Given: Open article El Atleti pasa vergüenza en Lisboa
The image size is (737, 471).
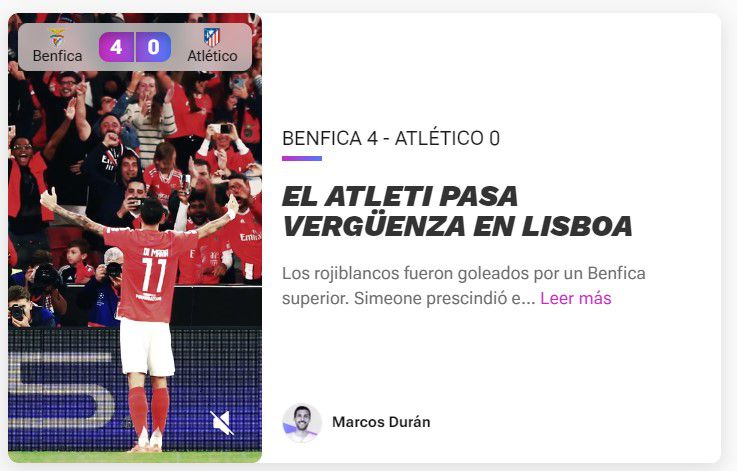Looking at the screenshot, I should pos(457,211).
